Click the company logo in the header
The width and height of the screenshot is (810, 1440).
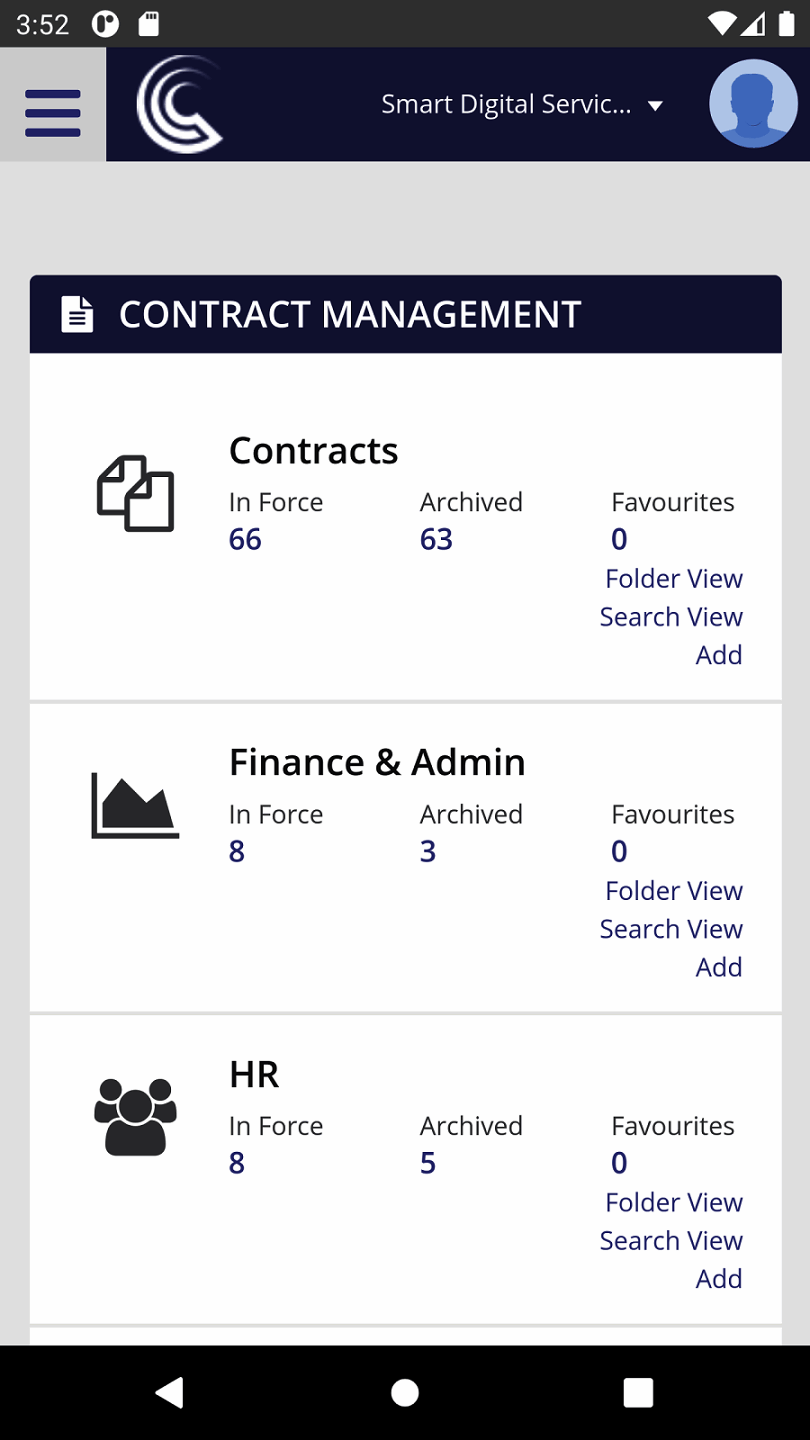pyautogui.click(x=180, y=104)
